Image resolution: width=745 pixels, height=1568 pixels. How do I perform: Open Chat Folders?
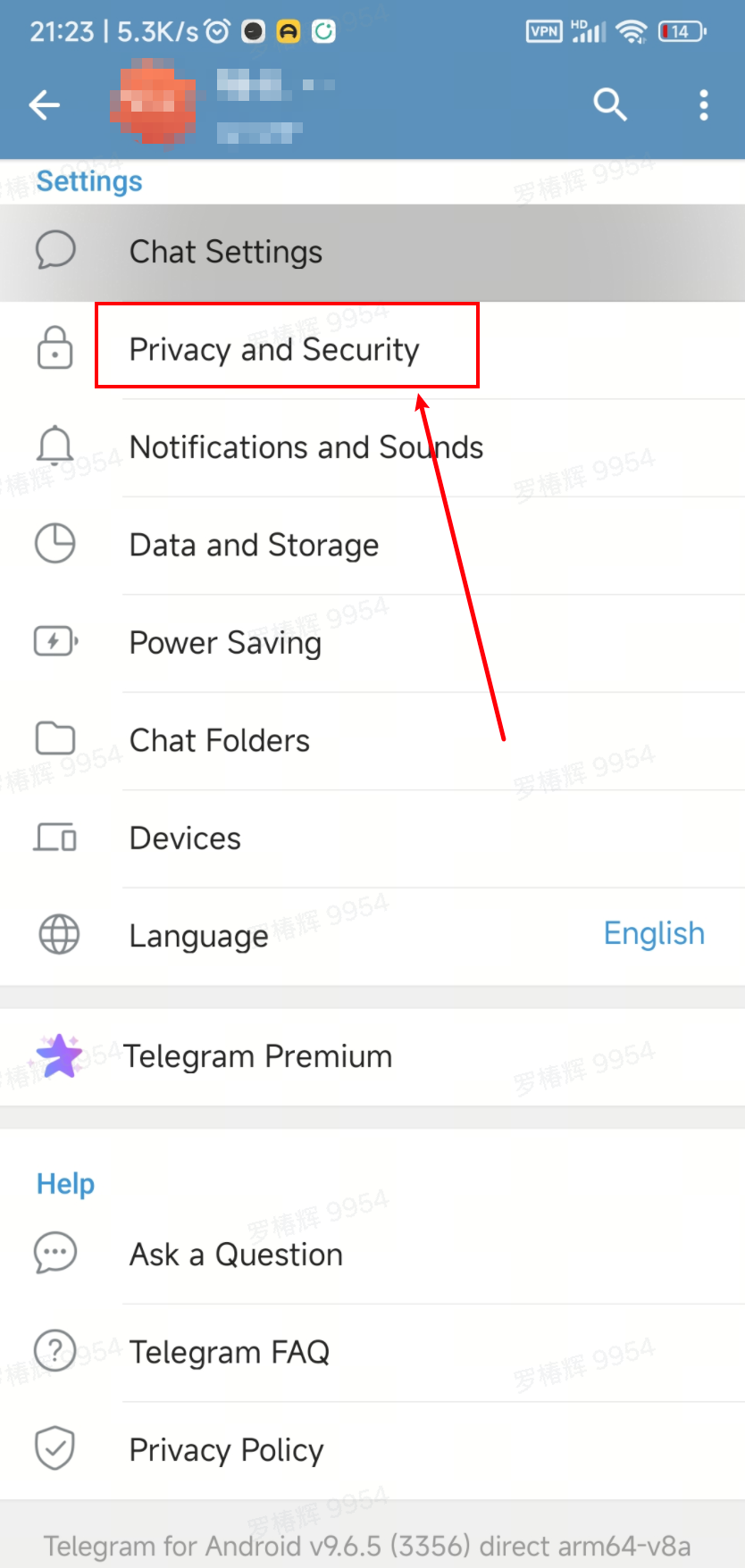click(x=220, y=740)
